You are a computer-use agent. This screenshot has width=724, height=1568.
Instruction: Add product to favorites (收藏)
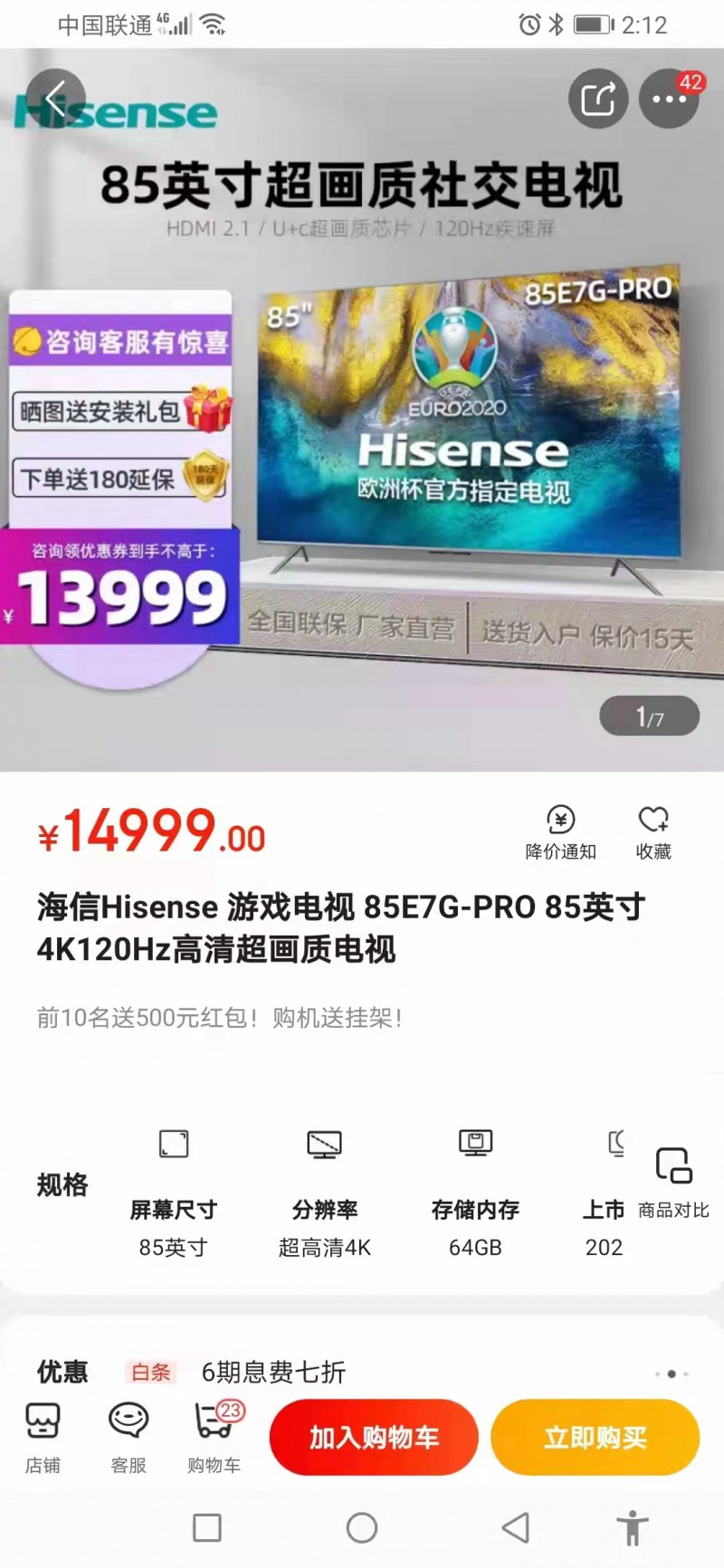point(653,832)
